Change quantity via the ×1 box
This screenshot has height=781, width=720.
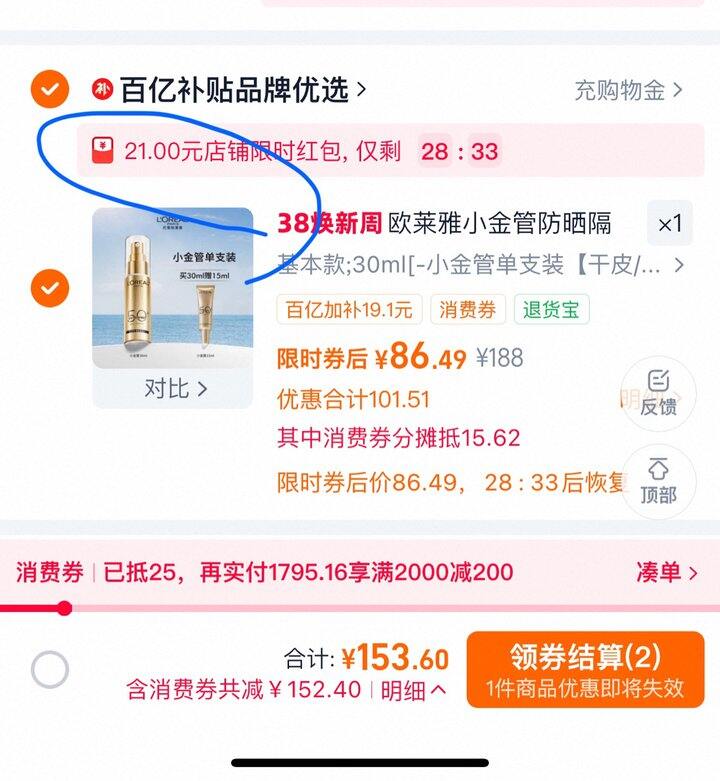pos(669,224)
